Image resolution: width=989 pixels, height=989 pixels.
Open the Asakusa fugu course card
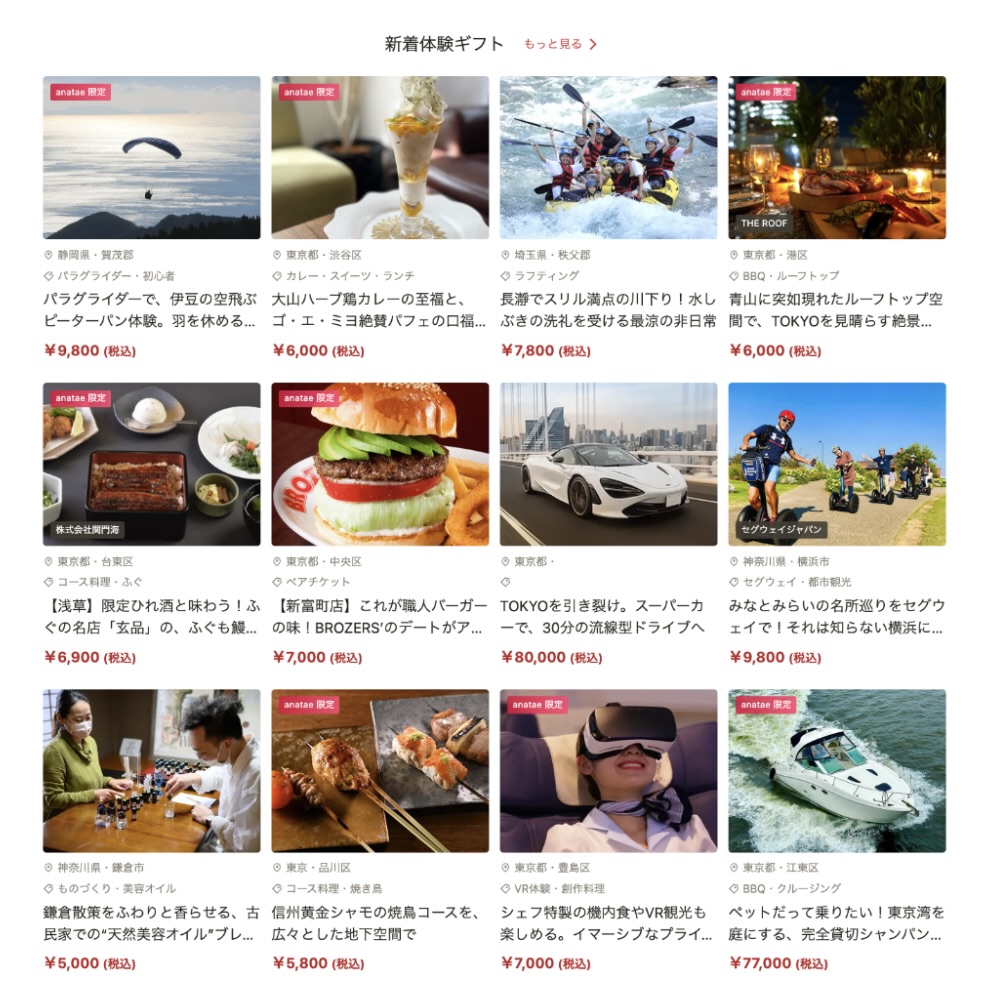pos(151,463)
